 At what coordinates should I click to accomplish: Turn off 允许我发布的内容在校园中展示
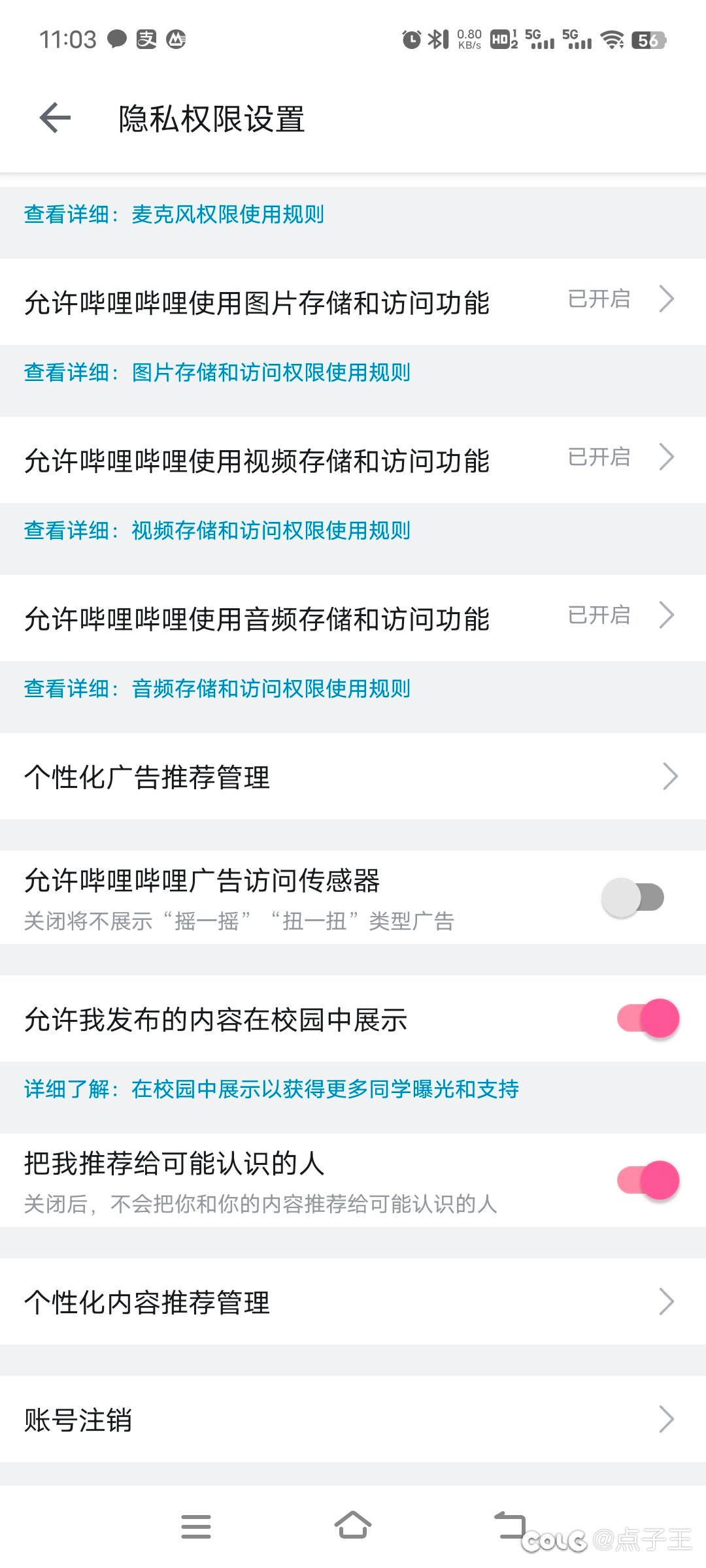(648, 1018)
